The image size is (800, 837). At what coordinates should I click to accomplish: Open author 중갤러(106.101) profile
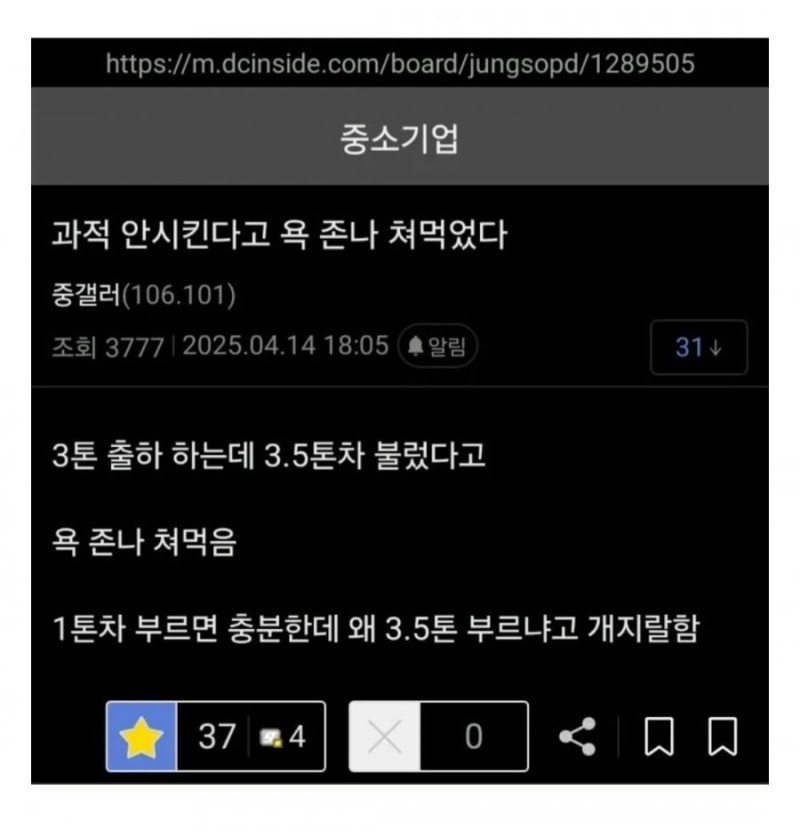(x=143, y=297)
